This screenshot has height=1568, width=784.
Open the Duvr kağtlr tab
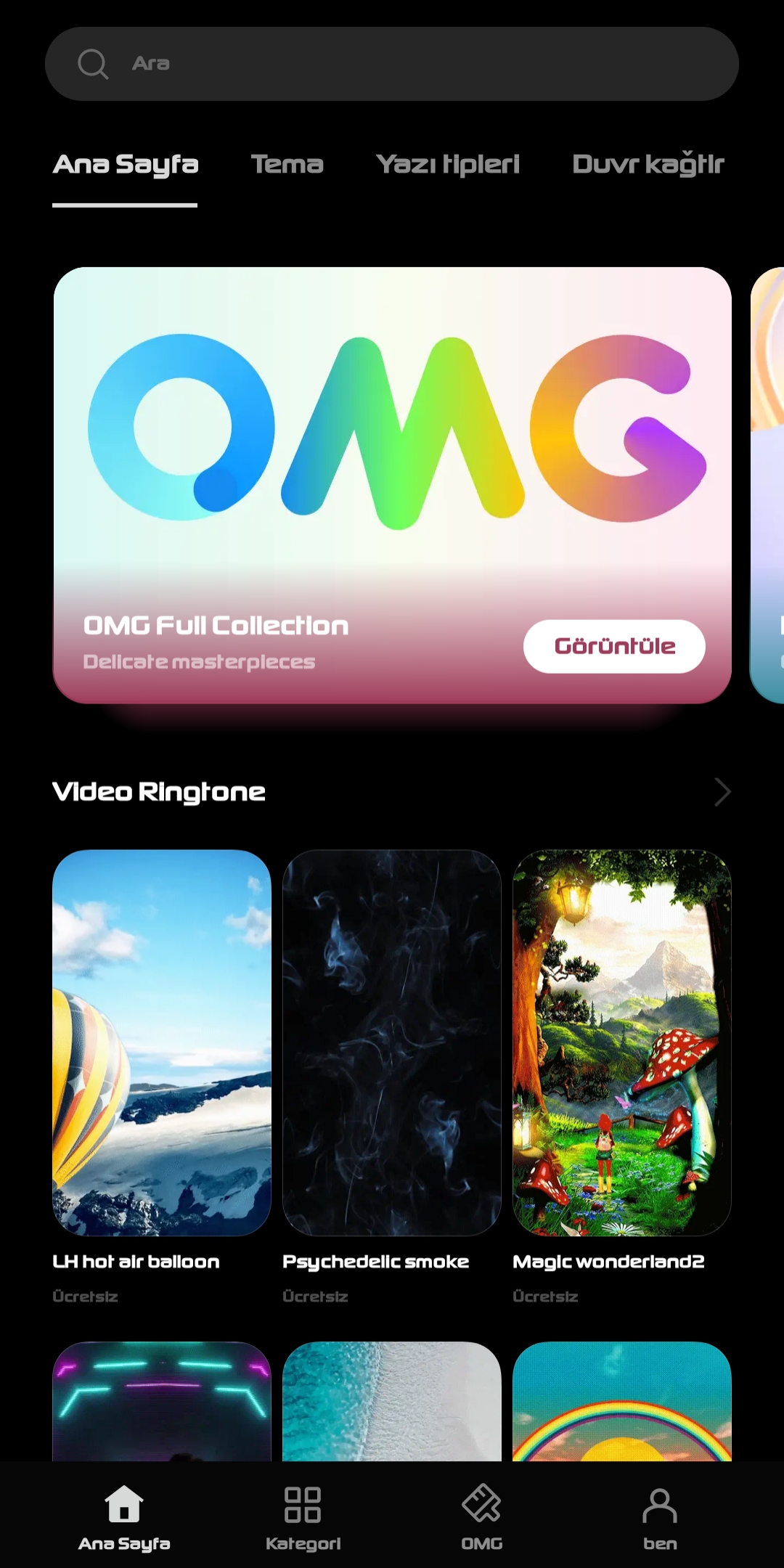(x=648, y=165)
